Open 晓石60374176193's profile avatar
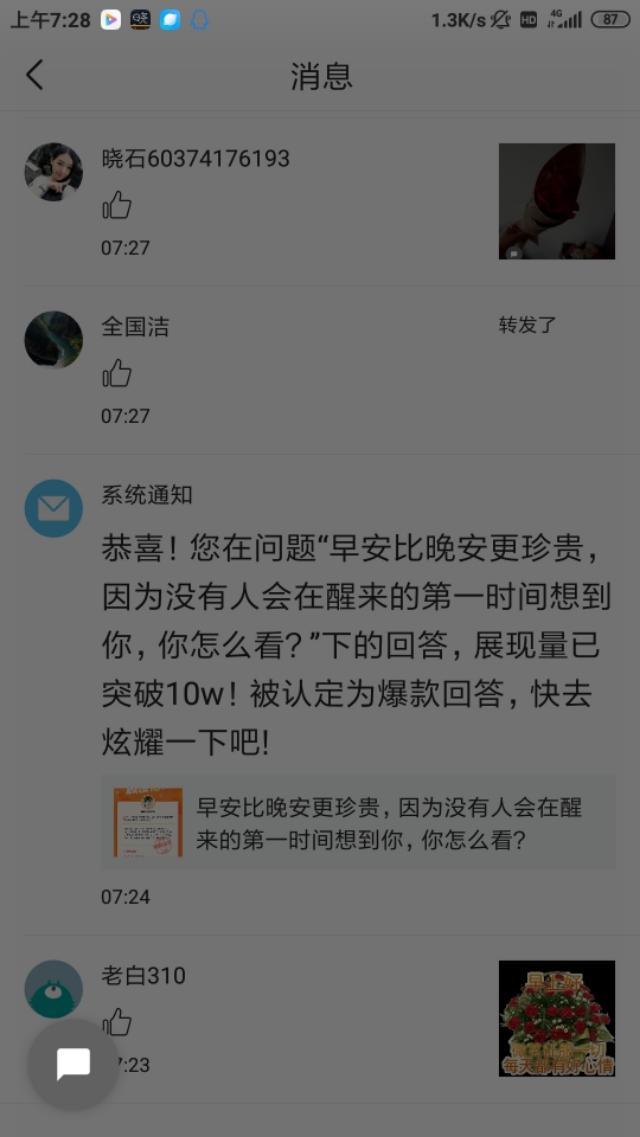 53,172
